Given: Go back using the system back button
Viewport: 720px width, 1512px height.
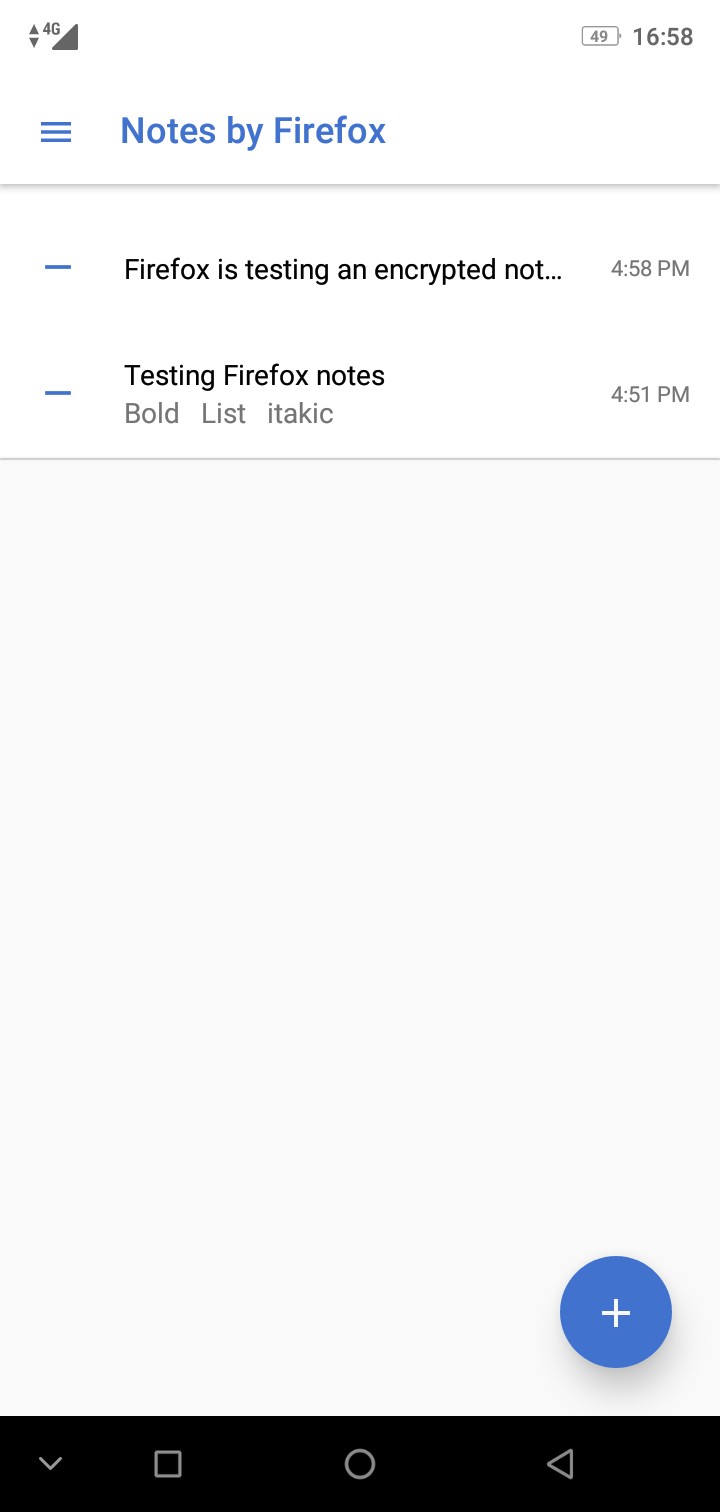Looking at the screenshot, I should point(560,1464).
